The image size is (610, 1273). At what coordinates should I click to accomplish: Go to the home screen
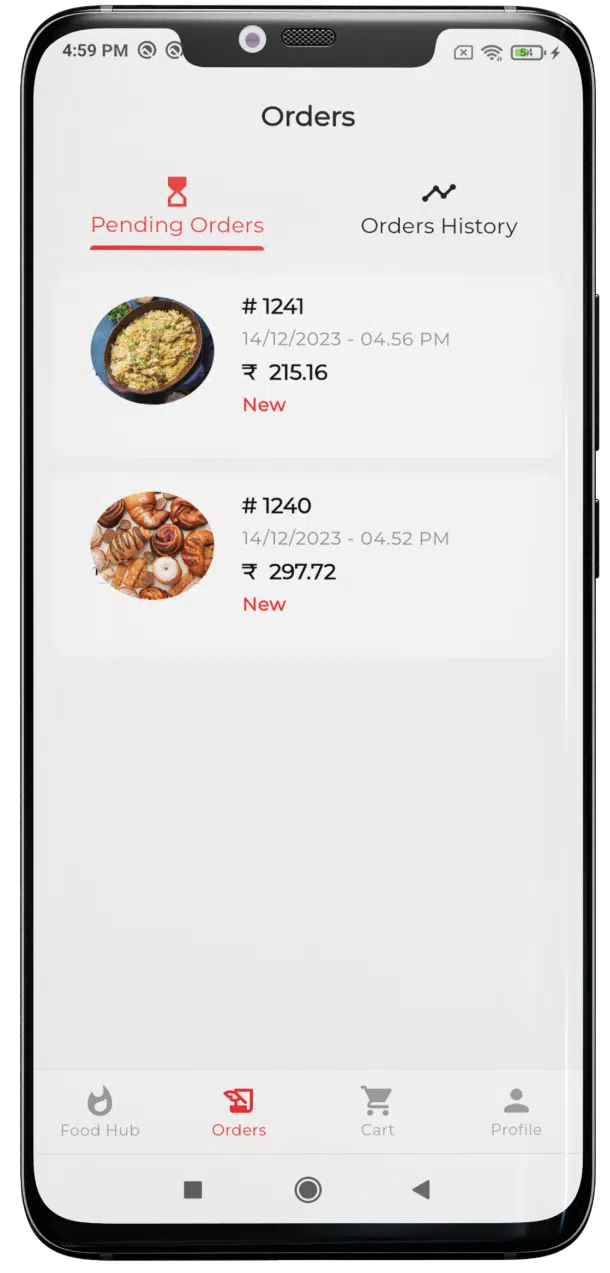(308, 1189)
